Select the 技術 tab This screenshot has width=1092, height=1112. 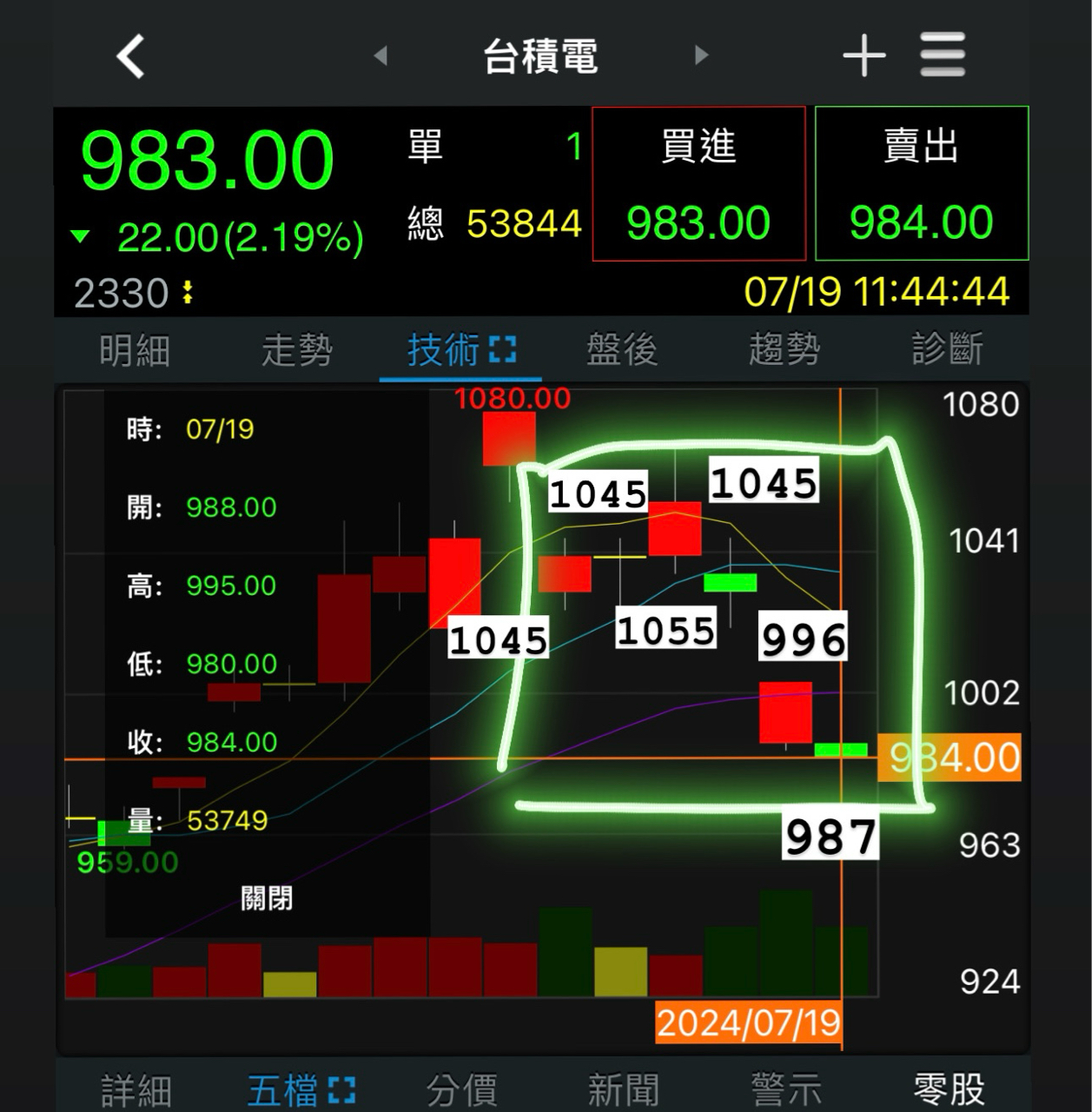pyautogui.click(x=460, y=350)
